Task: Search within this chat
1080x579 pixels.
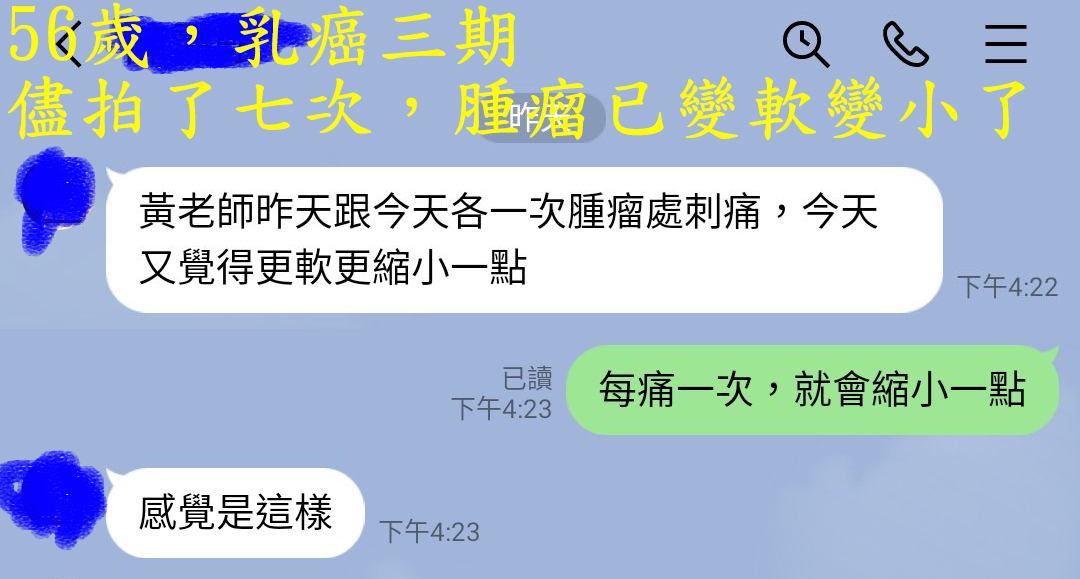Action: (805, 44)
